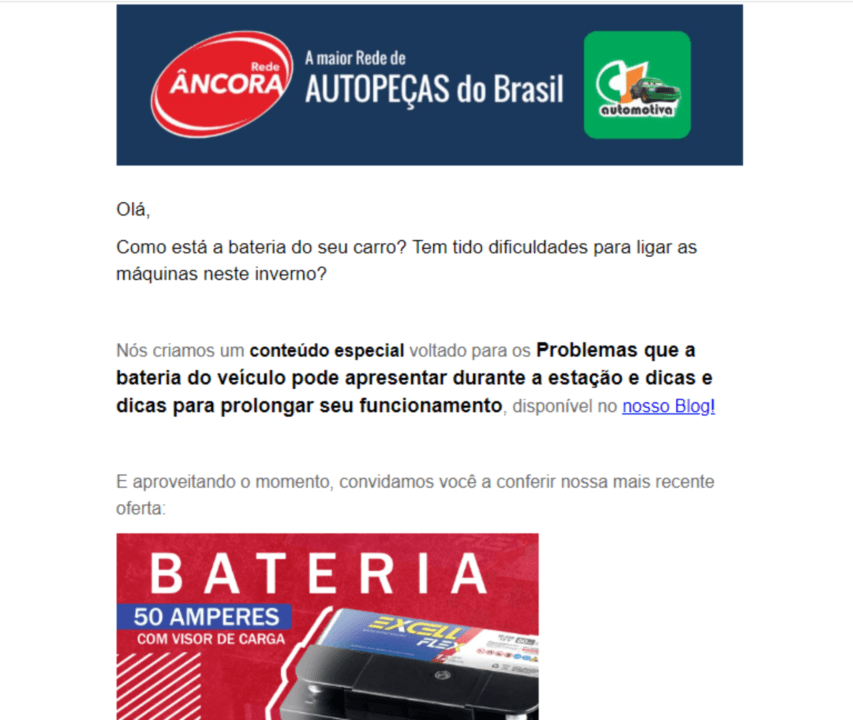Open the Bateria 50 Amperes offer image

coord(327,626)
